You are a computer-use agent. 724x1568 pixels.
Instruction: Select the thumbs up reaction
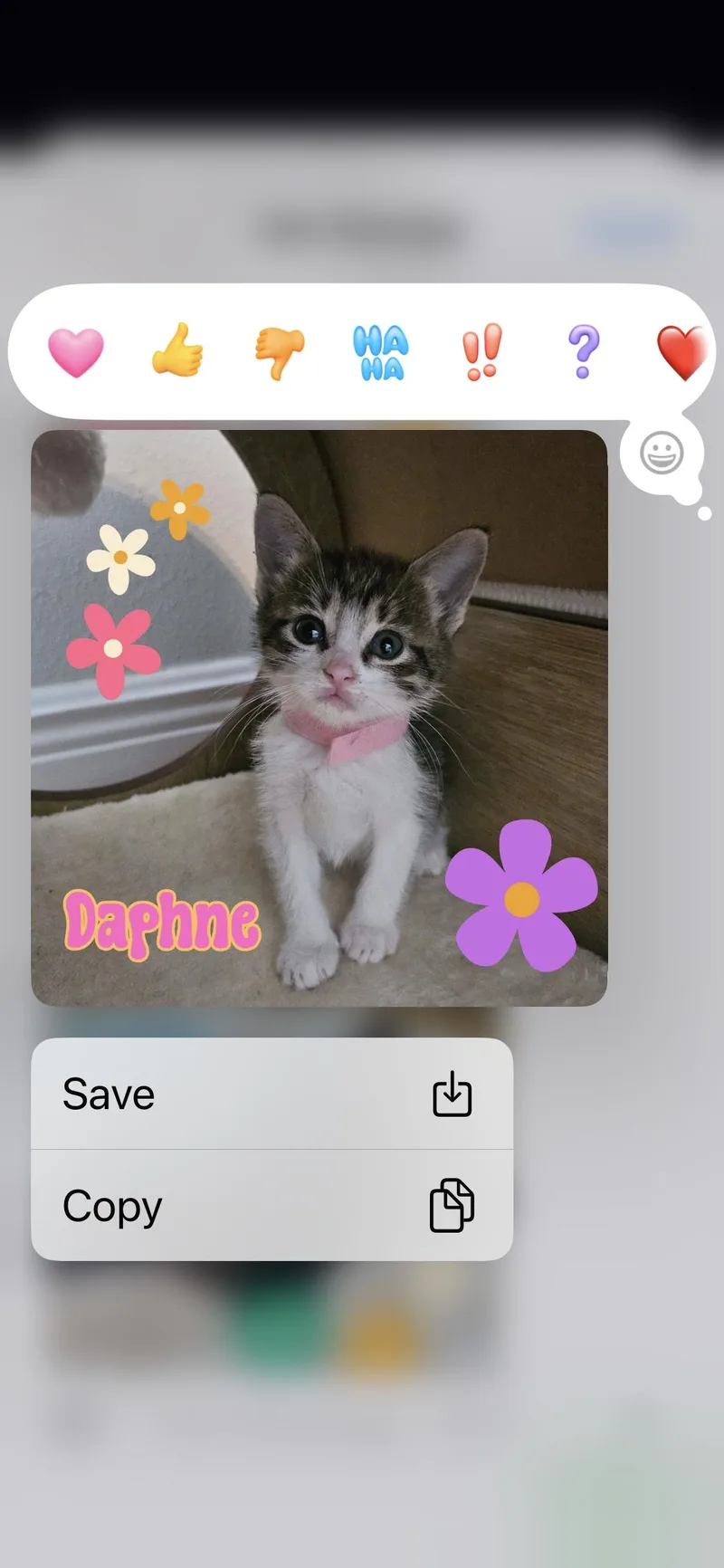click(x=178, y=351)
